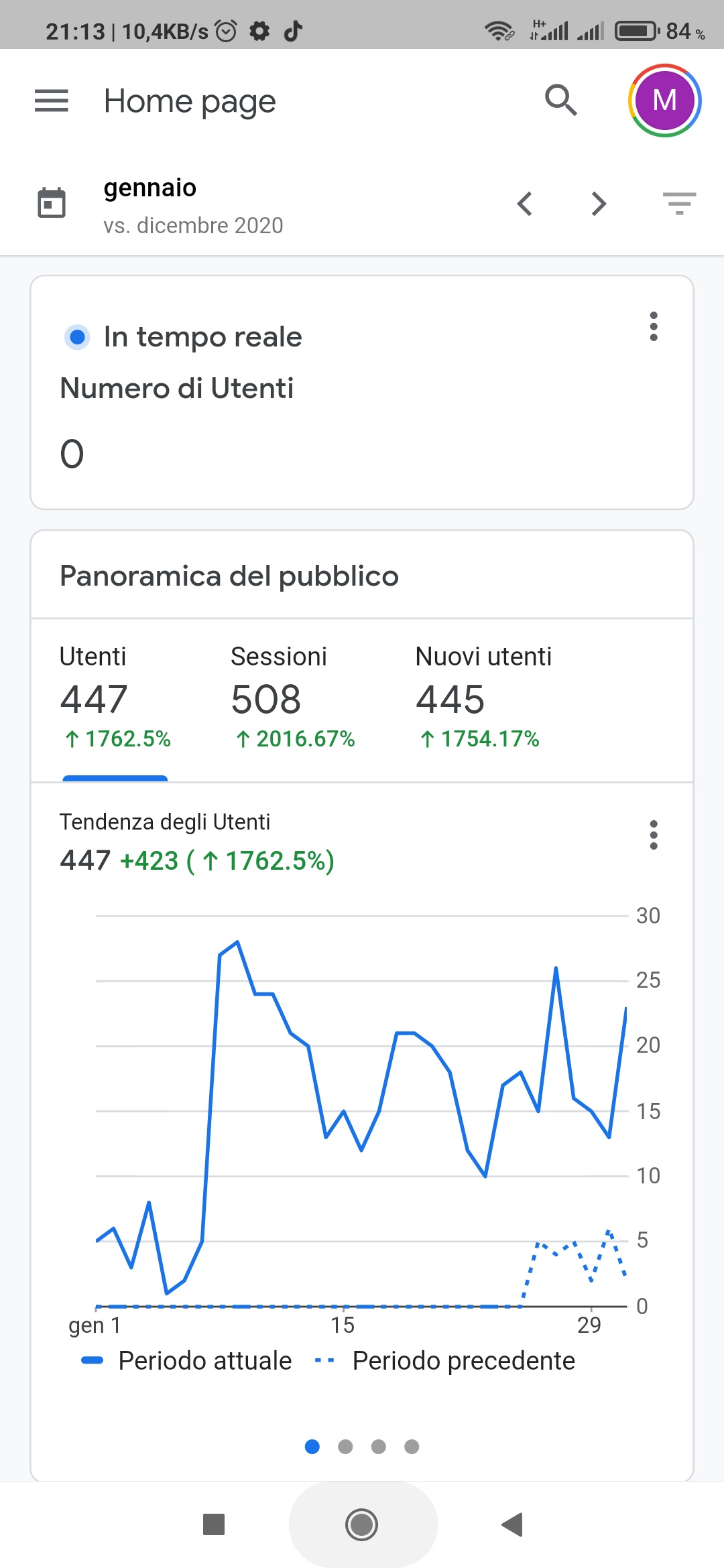The width and height of the screenshot is (724, 1568).
Task: Select the Utenti metric tab
Action: click(x=115, y=698)
